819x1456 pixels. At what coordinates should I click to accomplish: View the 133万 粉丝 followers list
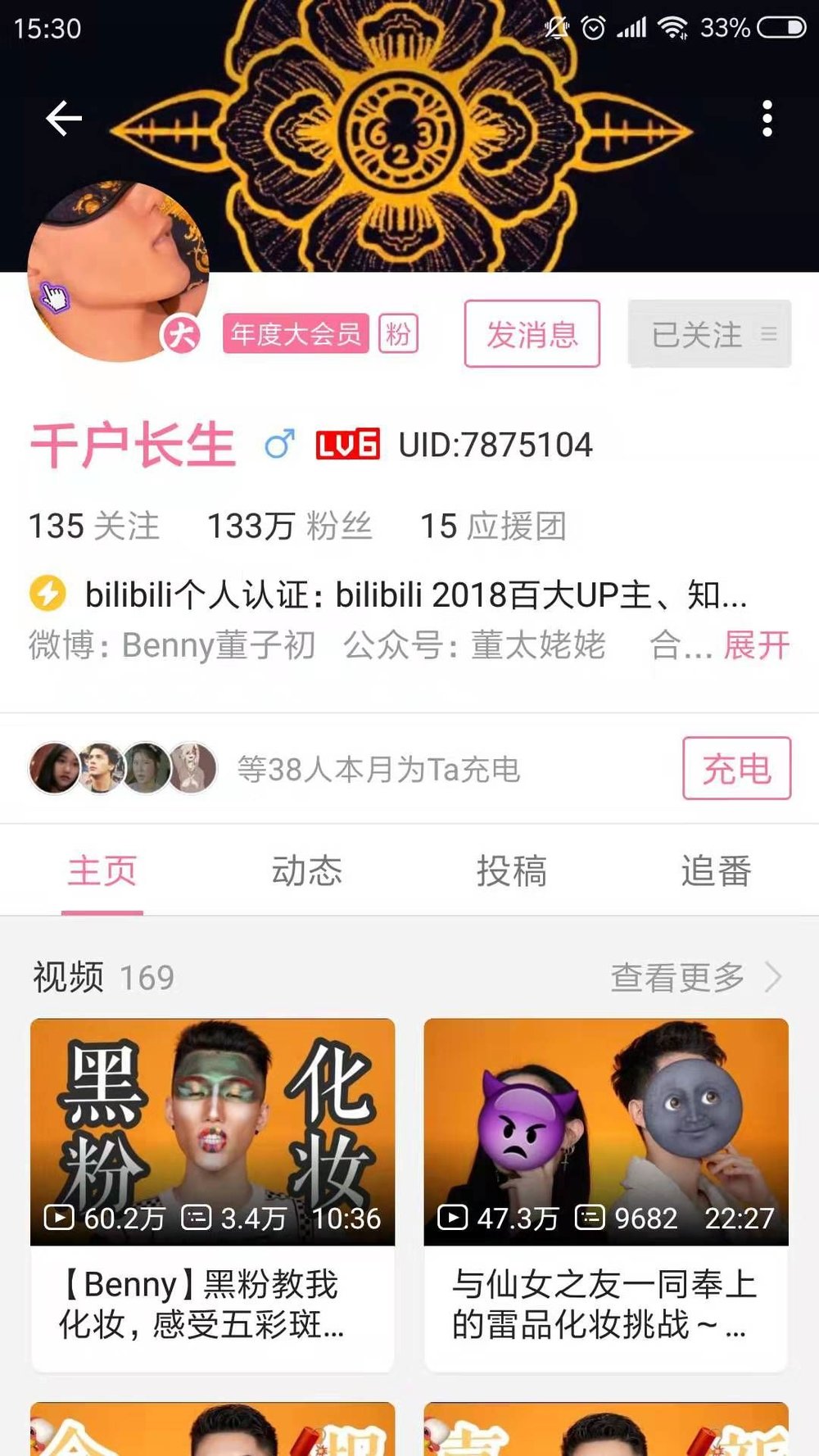289,526
